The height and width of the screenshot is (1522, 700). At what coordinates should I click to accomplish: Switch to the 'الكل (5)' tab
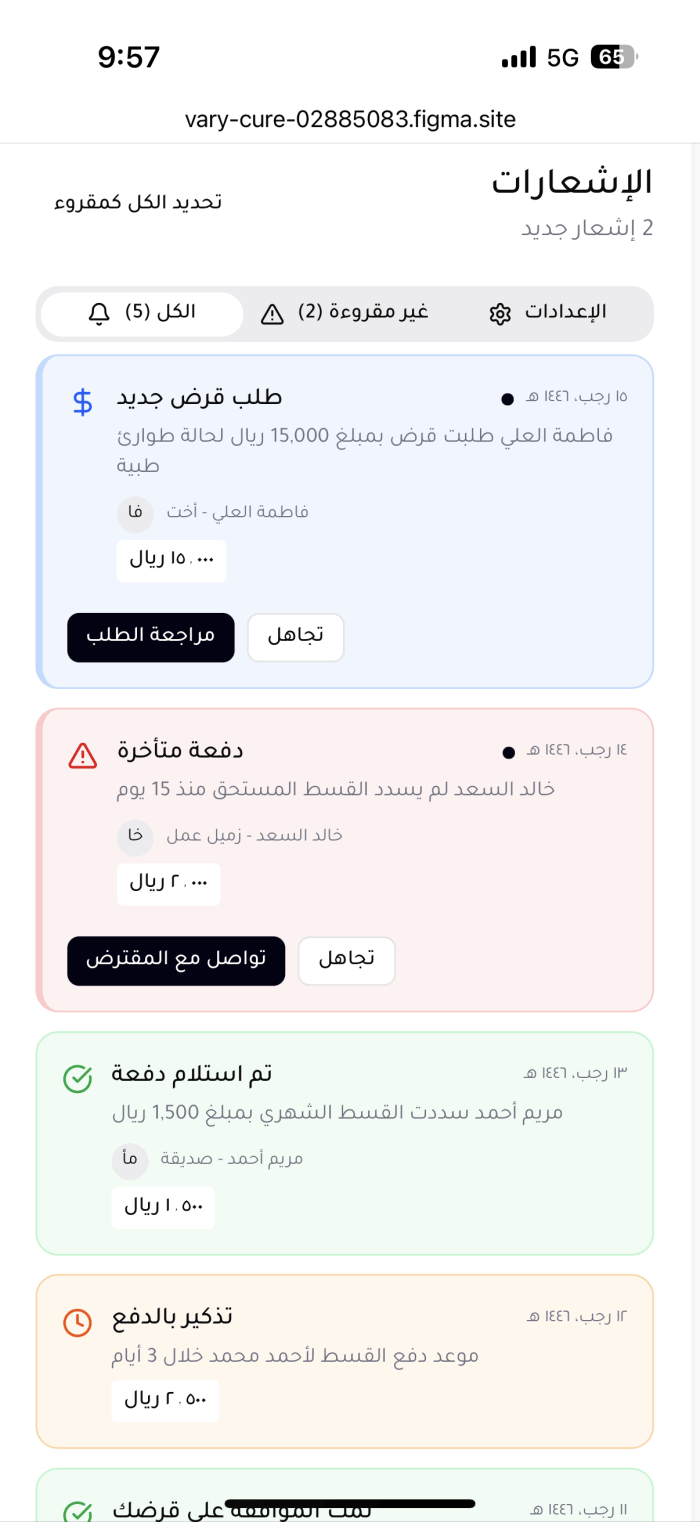pyautogui.click(x=142, y=314)
